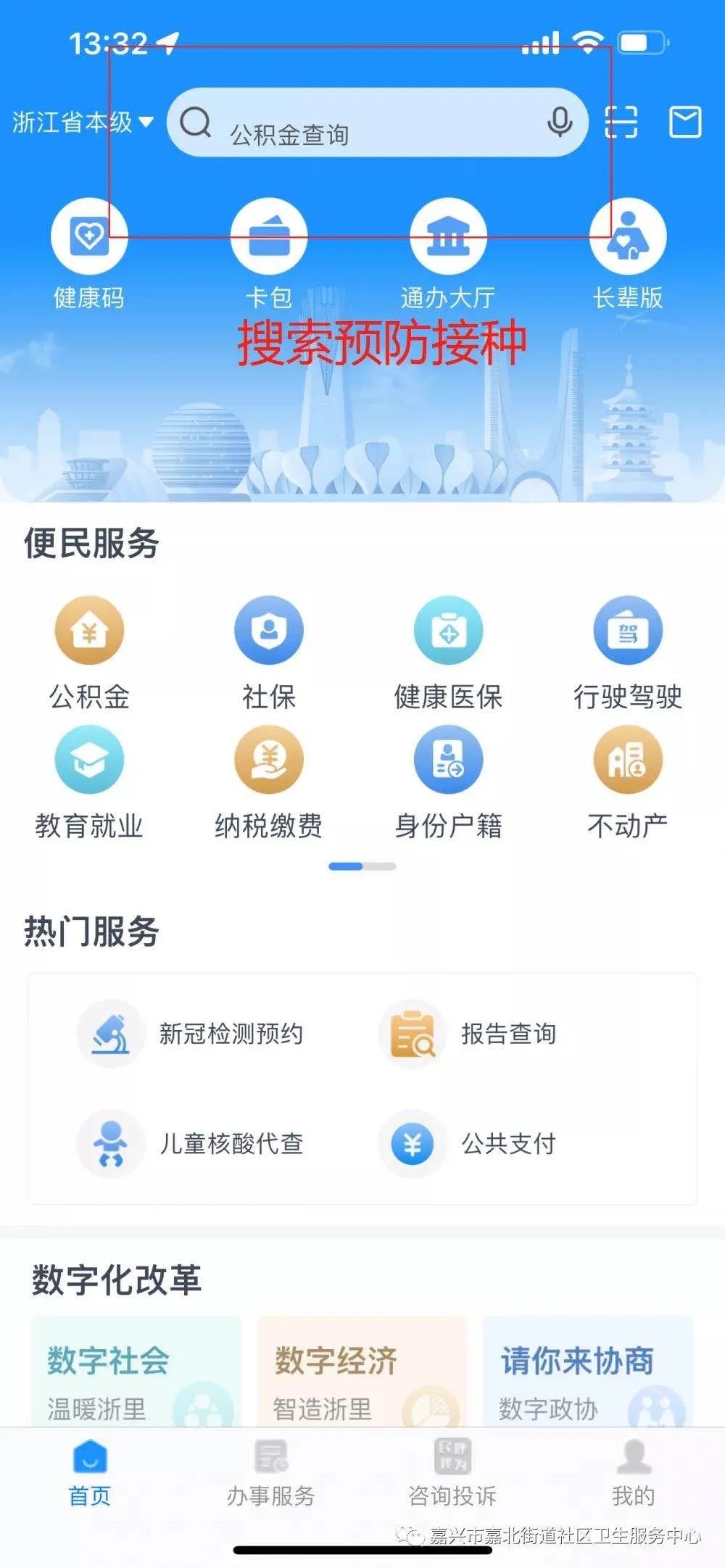Start voice search with the microphone
725x1568 pixels.
[x=559, y=123]
